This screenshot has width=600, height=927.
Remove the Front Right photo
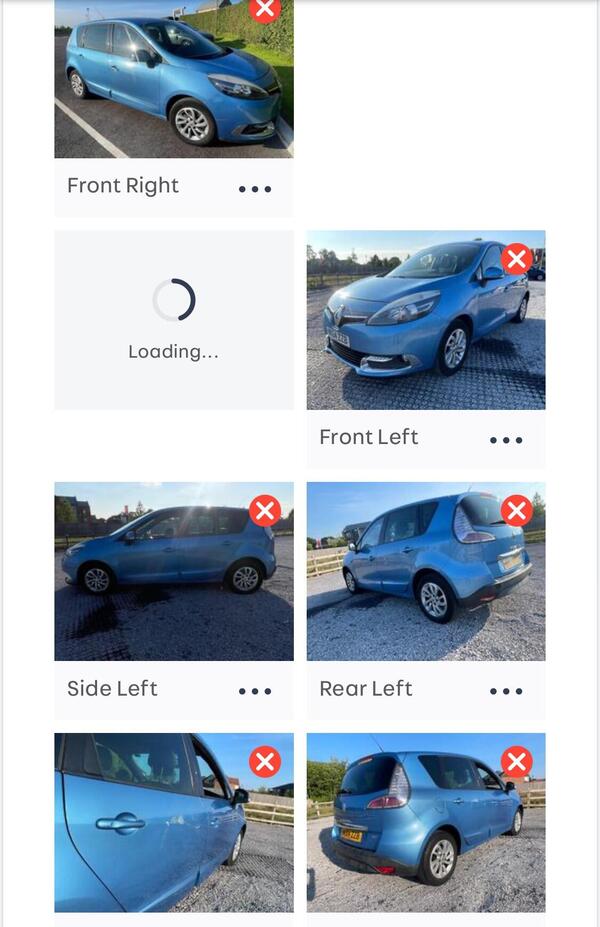(x=264, y=9)
